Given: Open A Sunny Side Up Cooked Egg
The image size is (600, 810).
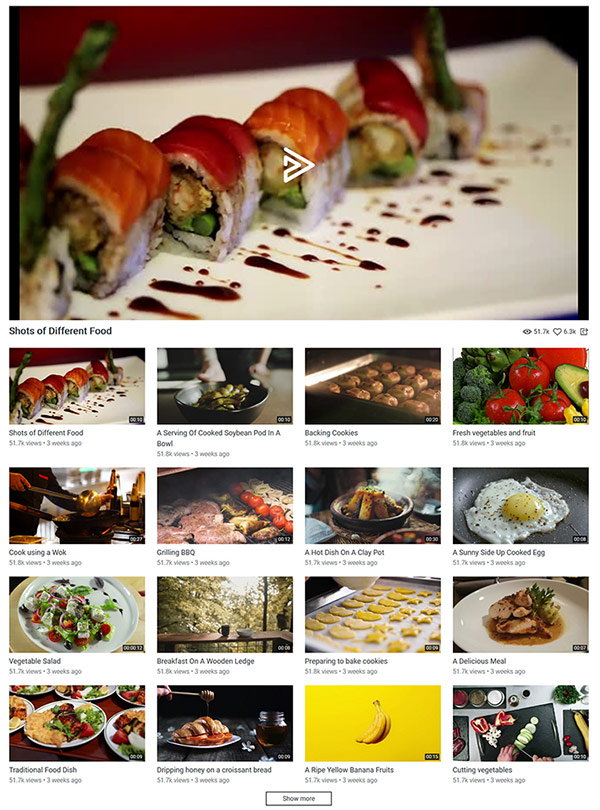Looking at the screenshot, I should pos(520,506).
